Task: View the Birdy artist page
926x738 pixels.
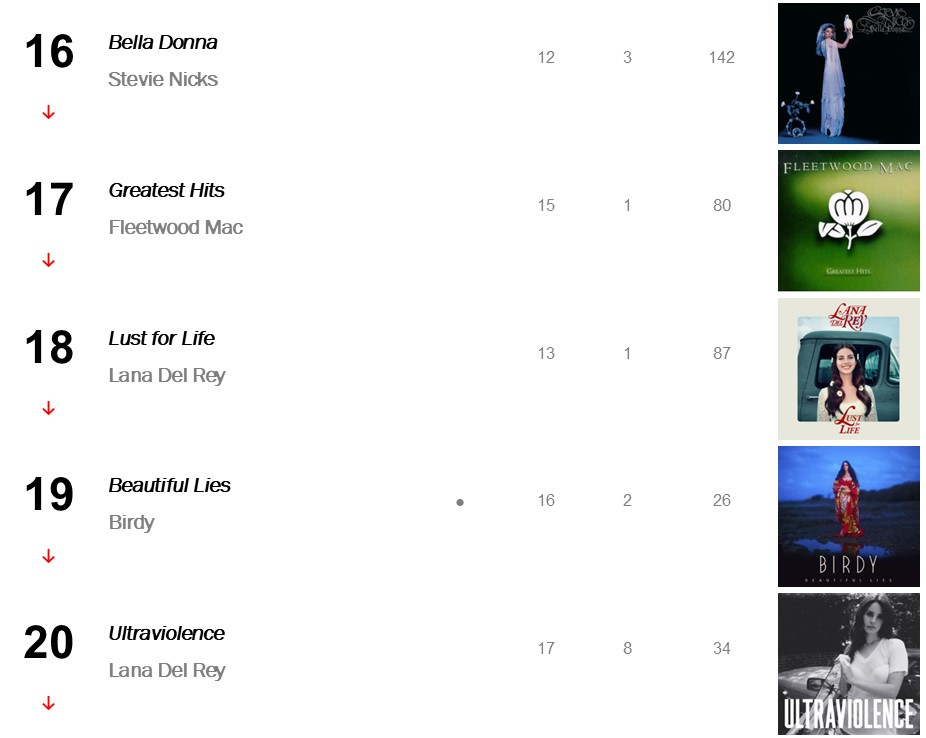Action: pos(131,522)
